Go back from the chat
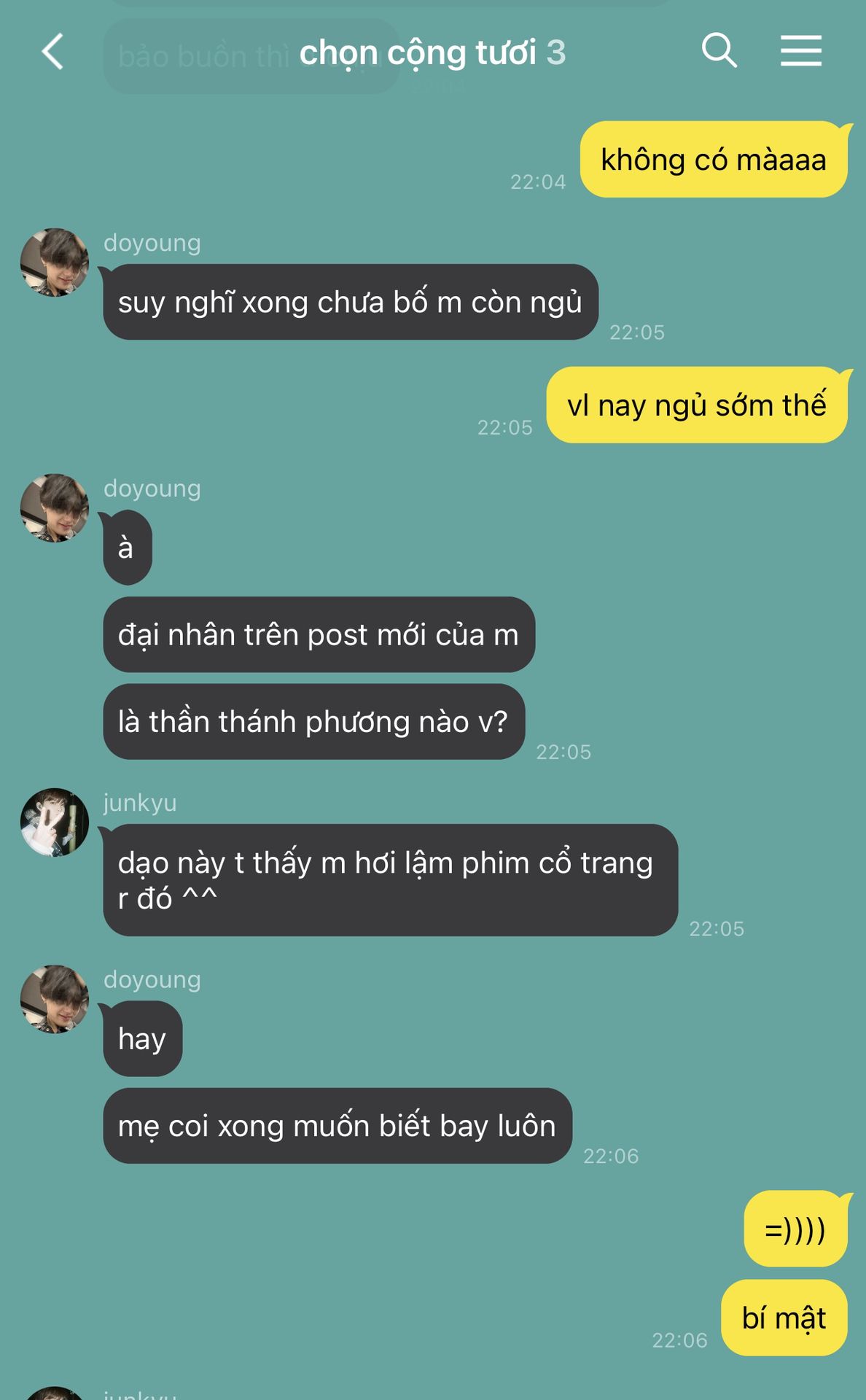Viewport: 866px width, 1400px height. (53, 52)
